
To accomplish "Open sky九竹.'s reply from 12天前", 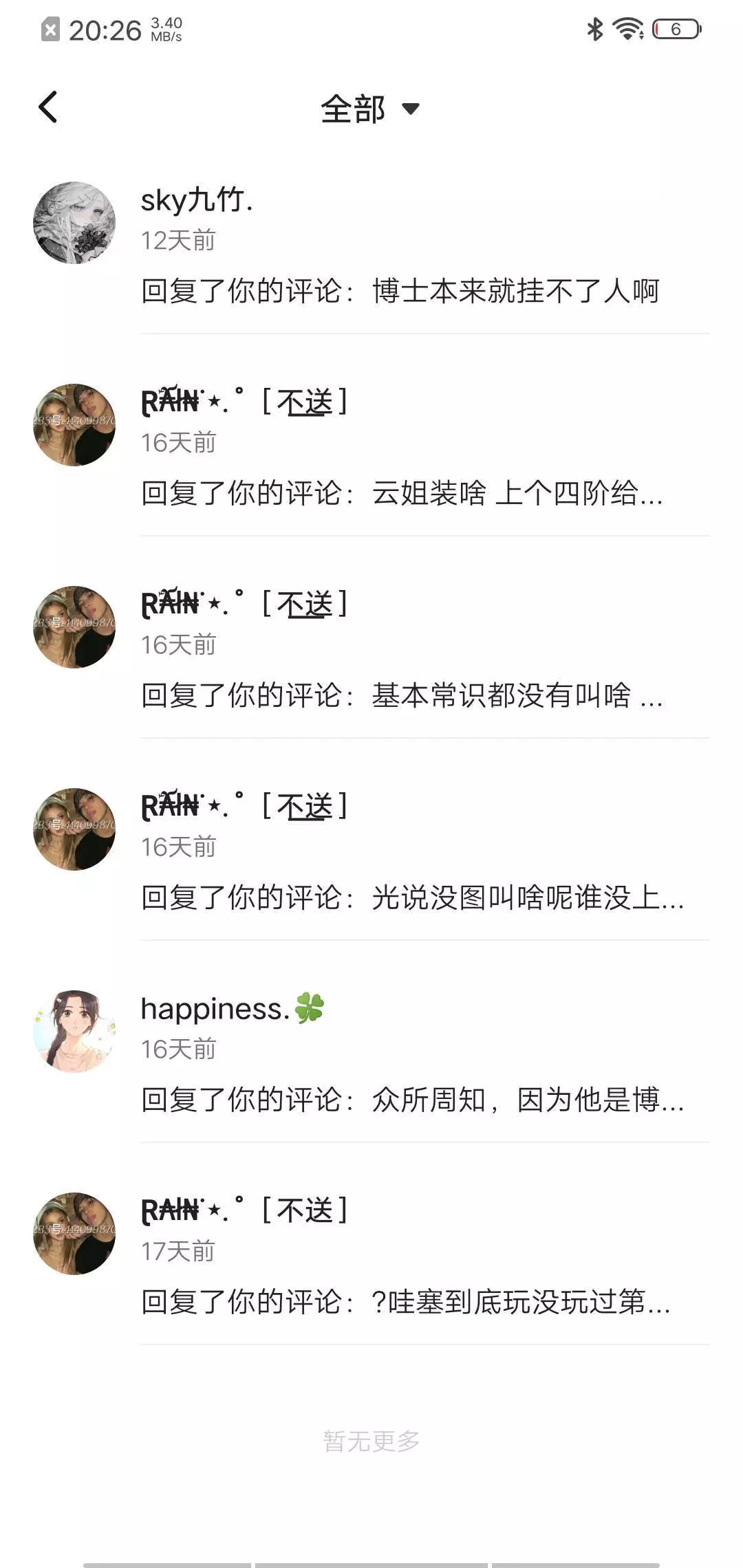I will pyautogui.click(x=371, y=247).
